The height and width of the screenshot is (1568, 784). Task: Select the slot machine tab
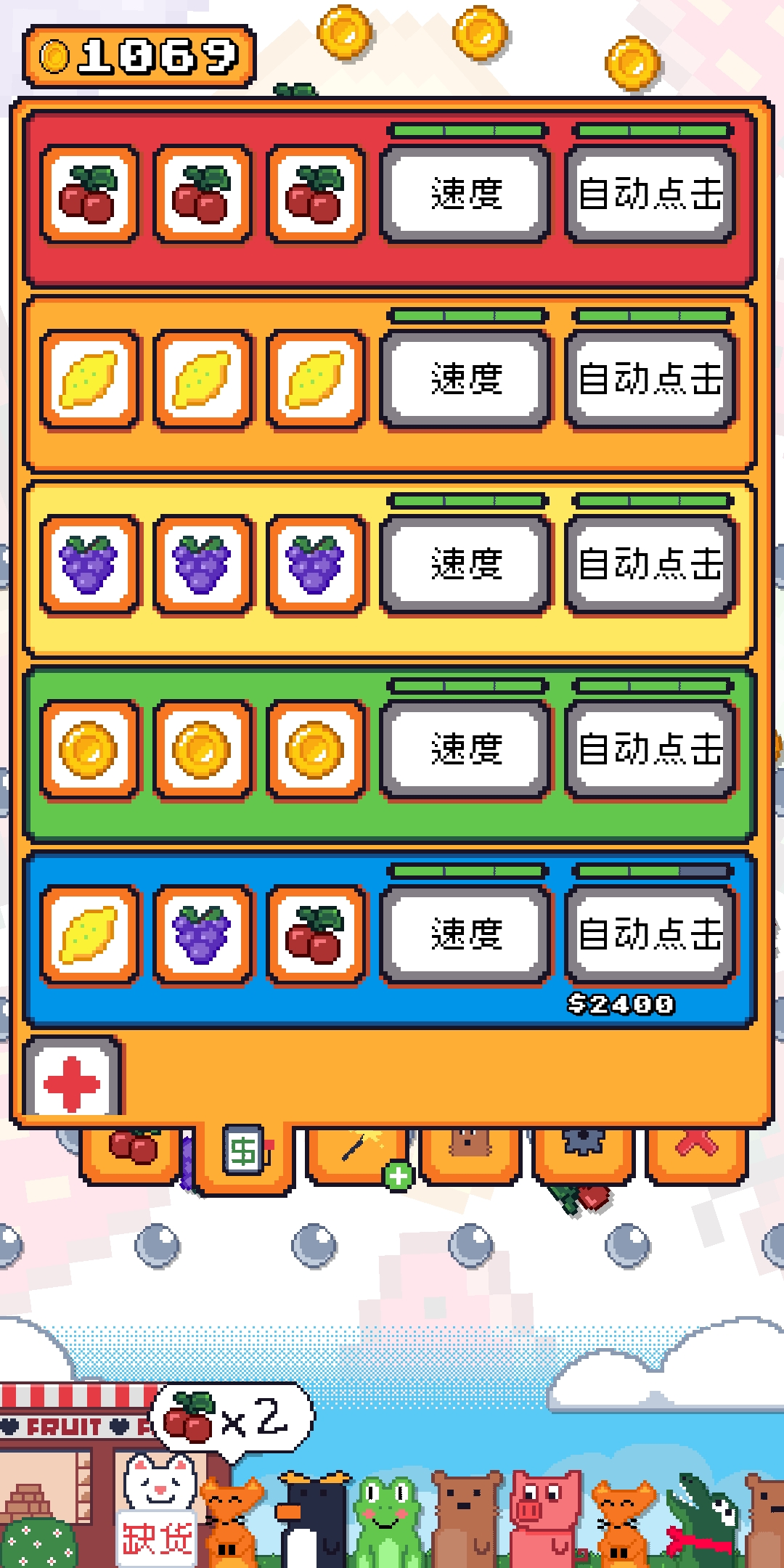[245, 1156]
